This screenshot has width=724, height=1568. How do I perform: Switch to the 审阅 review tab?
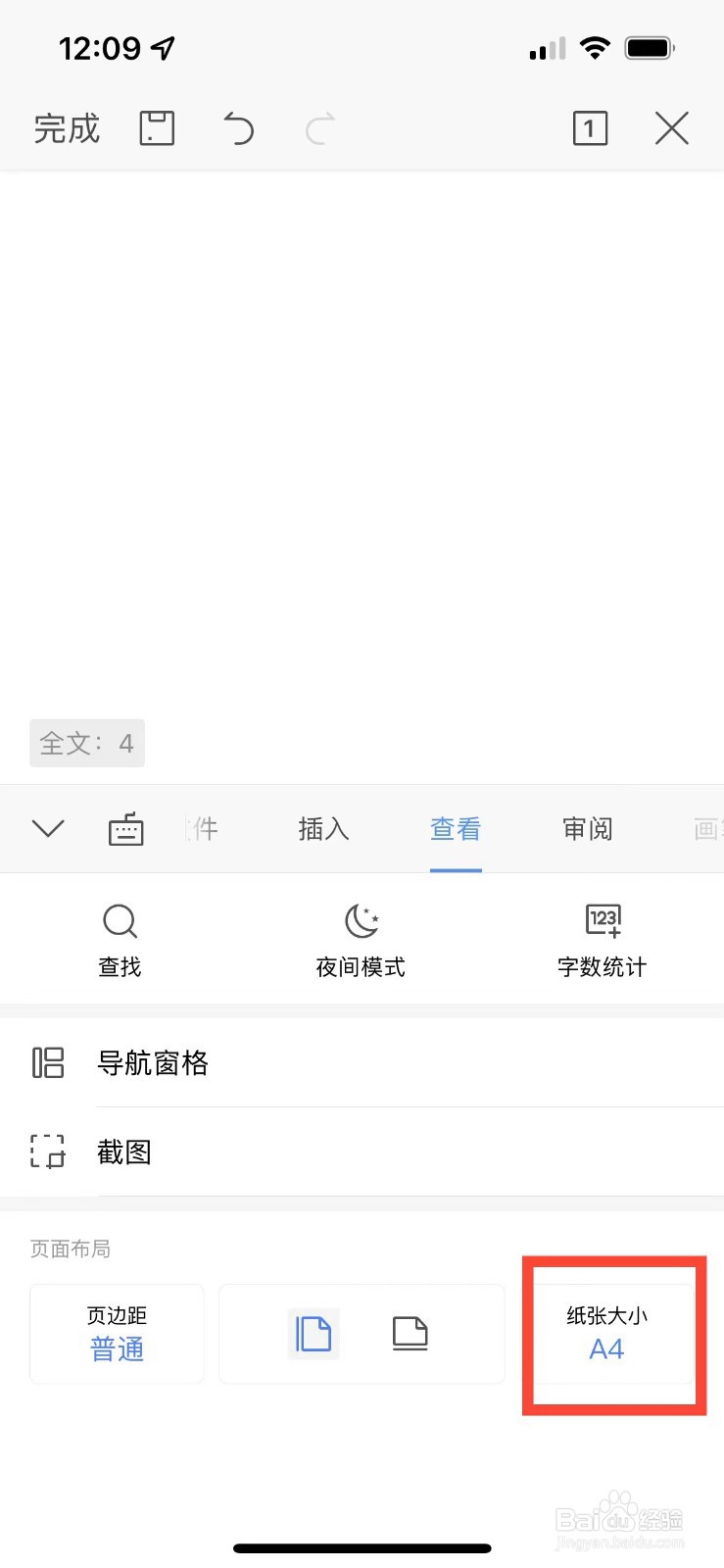click(587, 828)
